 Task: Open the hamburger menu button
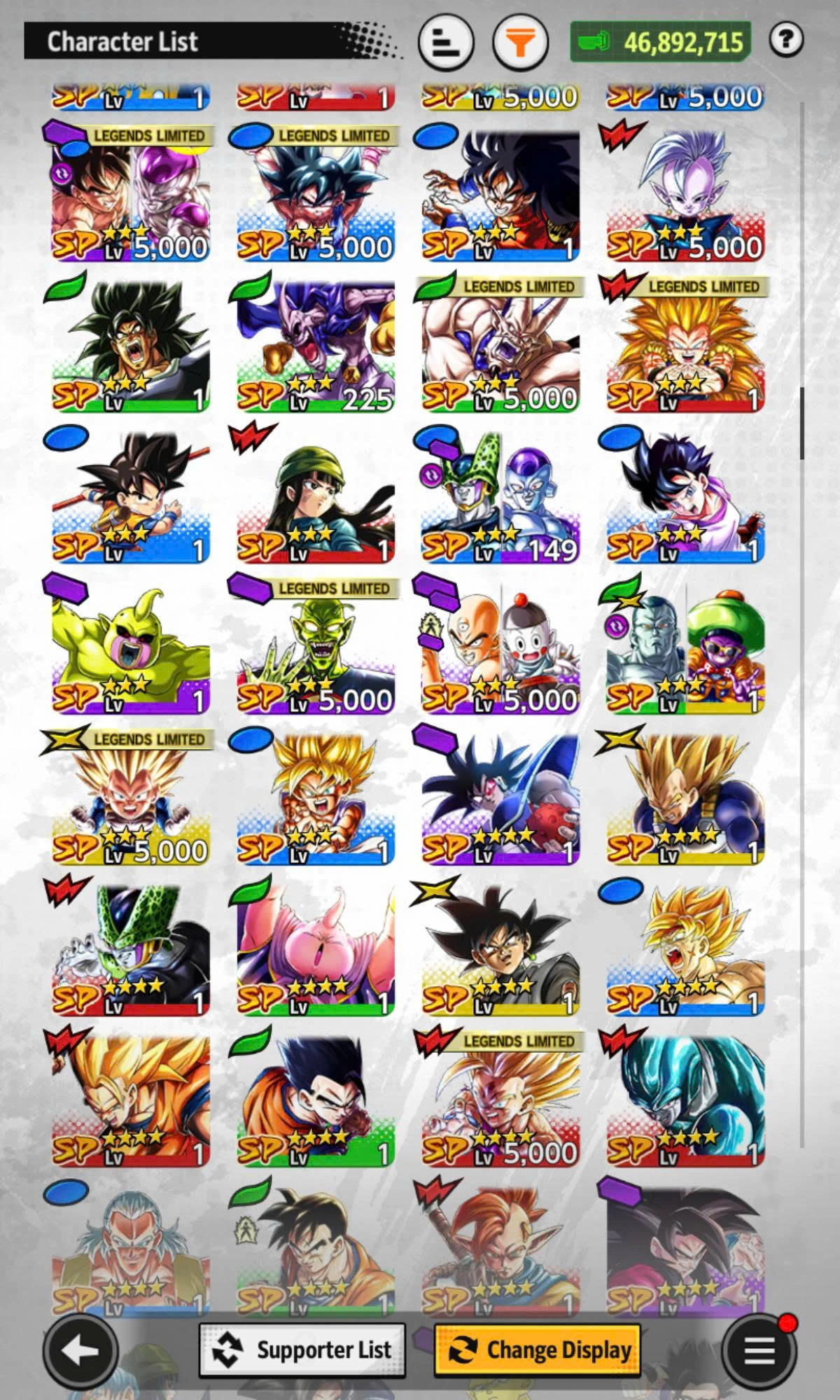coord(759,1350)
